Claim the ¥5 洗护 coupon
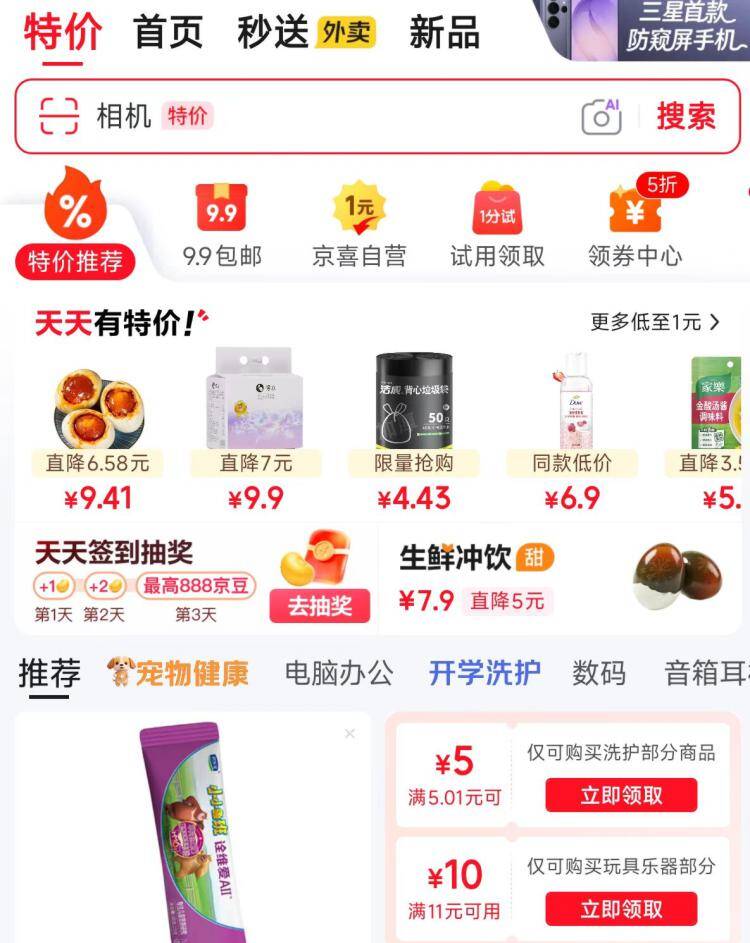The width and height of the screenshot is (750, 943). 621,796
